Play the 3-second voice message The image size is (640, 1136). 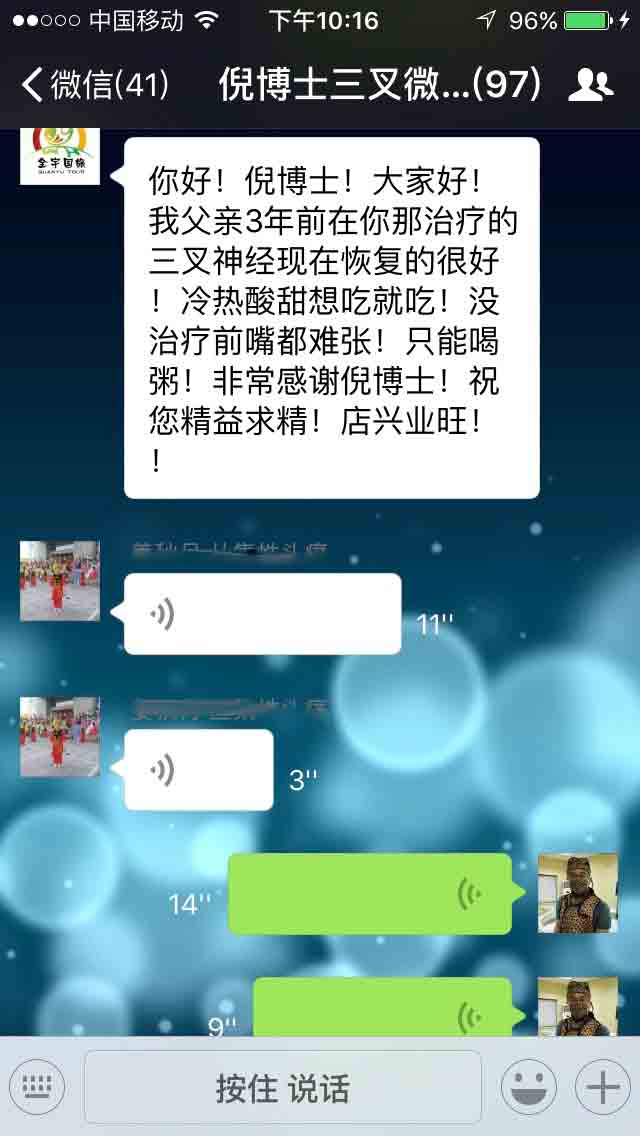point(199,769)
